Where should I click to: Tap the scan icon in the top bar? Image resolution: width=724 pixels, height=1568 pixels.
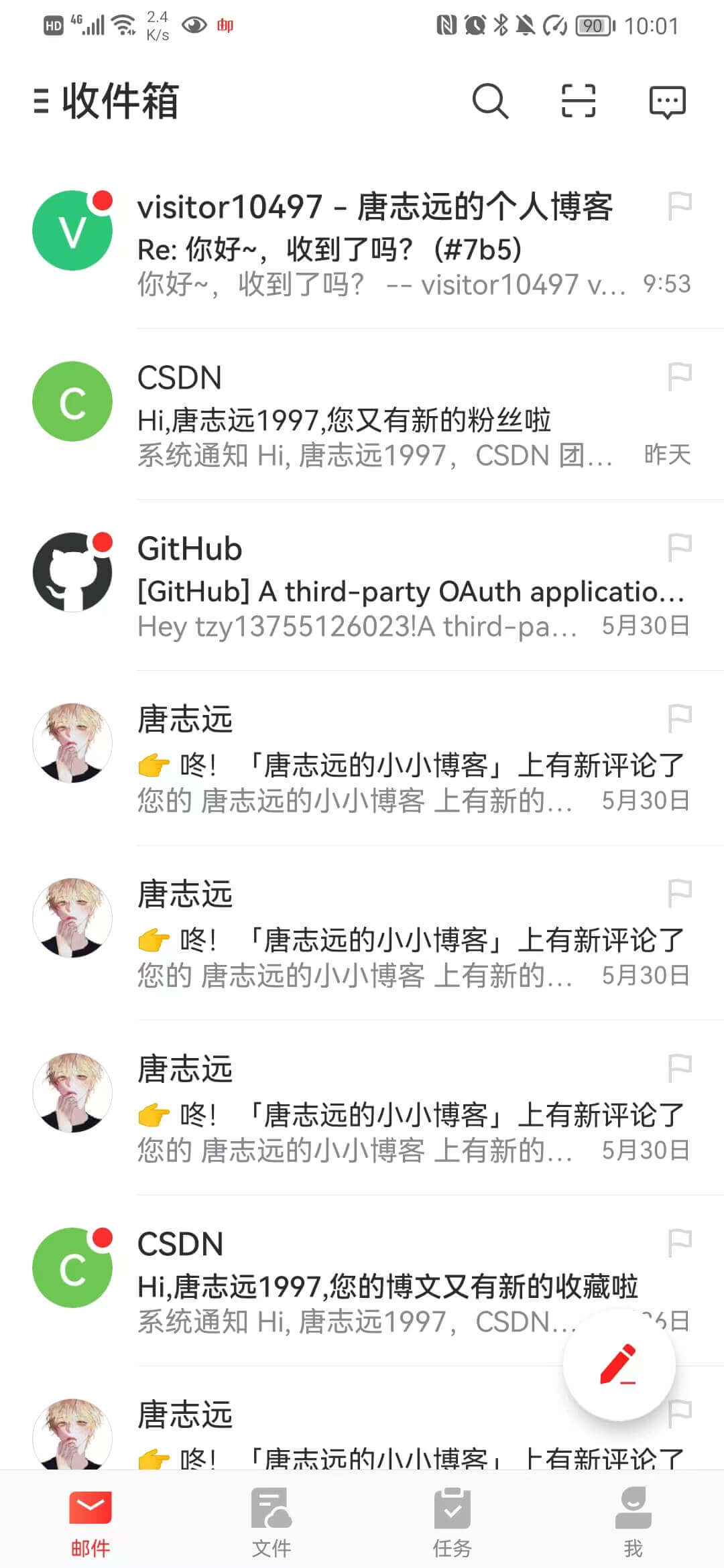coord(578,101)
